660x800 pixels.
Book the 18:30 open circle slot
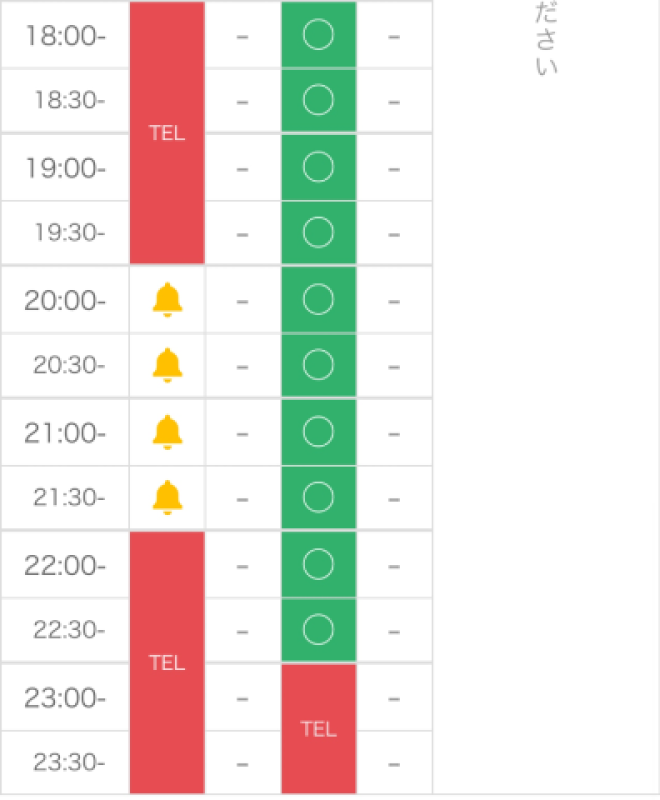pos(318,100)
